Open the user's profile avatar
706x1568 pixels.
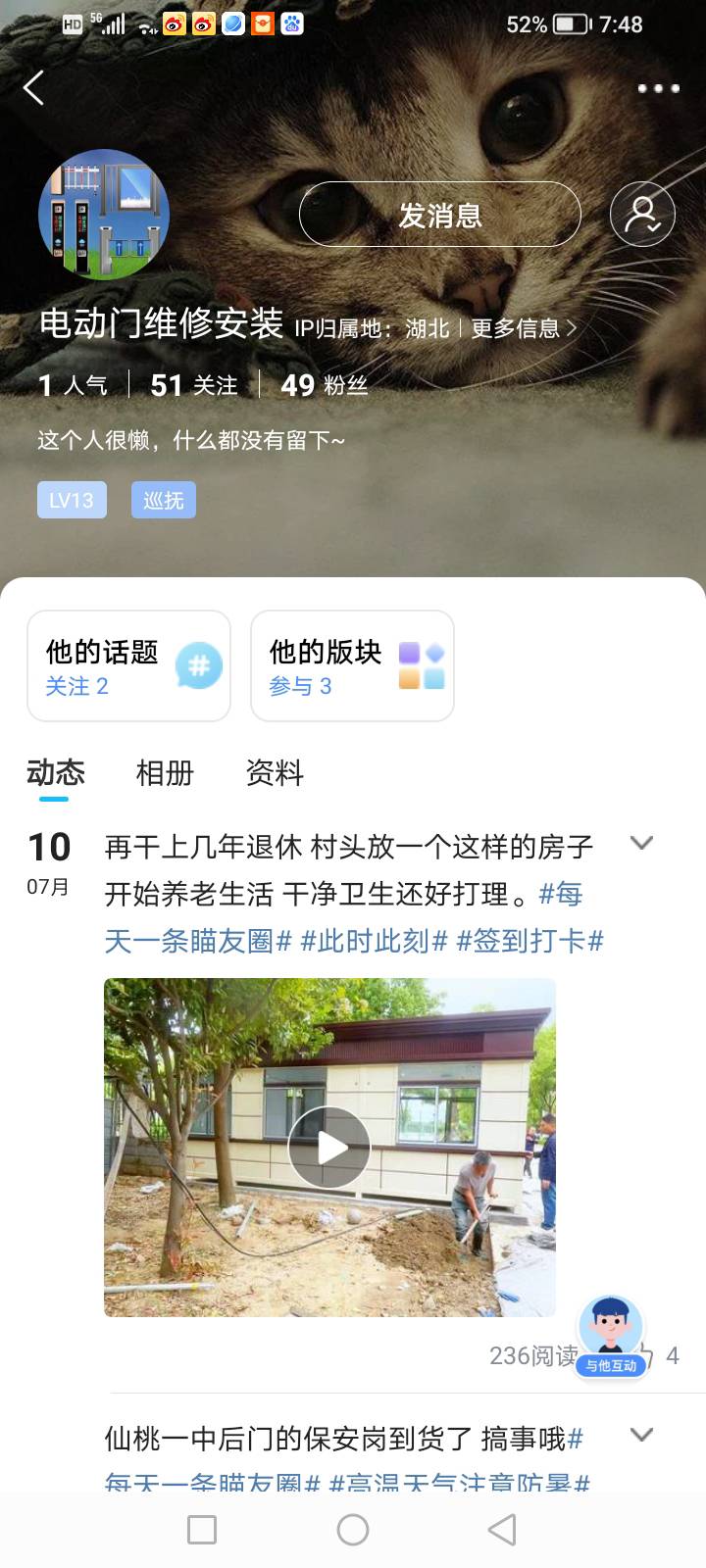104,215
